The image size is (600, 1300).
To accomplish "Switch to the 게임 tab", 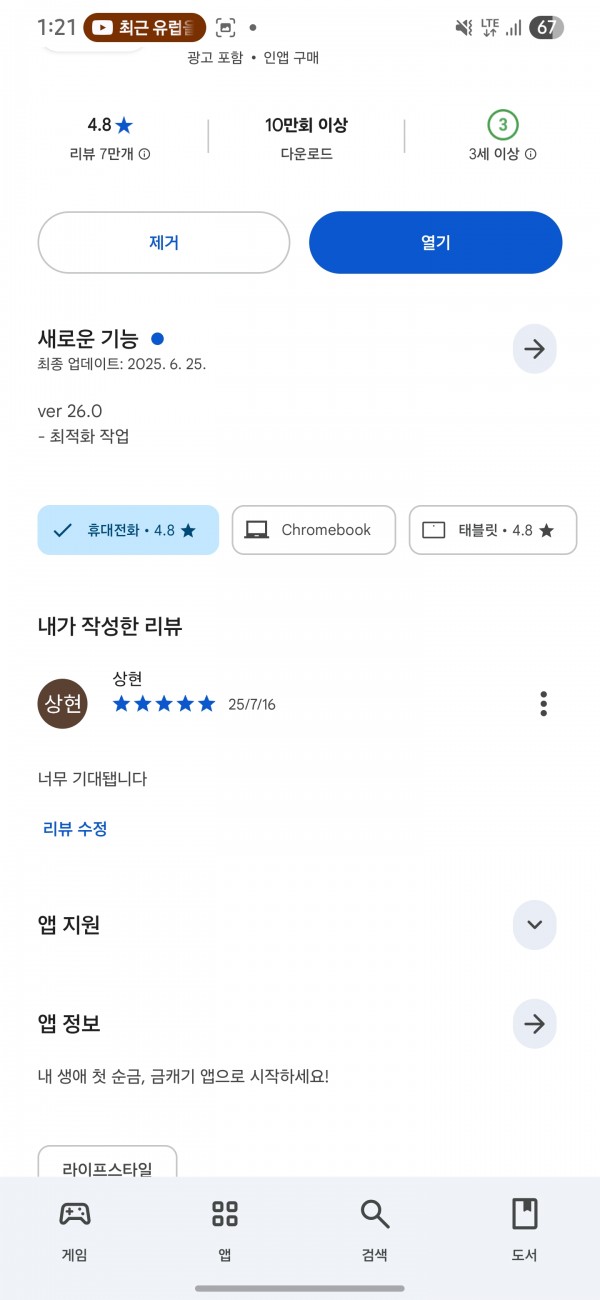I will (x=75, y=1230).
